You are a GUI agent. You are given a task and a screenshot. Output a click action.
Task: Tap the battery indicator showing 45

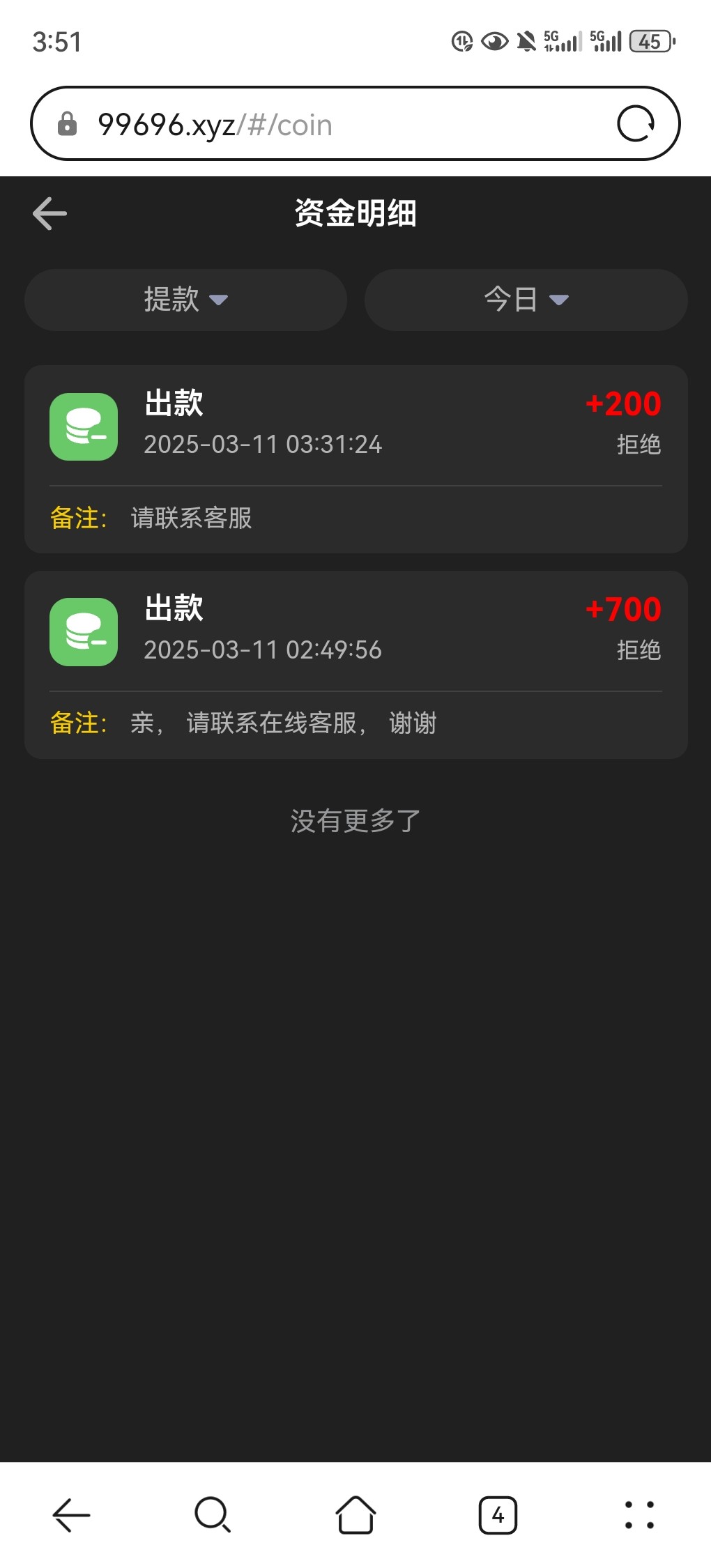tap(650, 42)
